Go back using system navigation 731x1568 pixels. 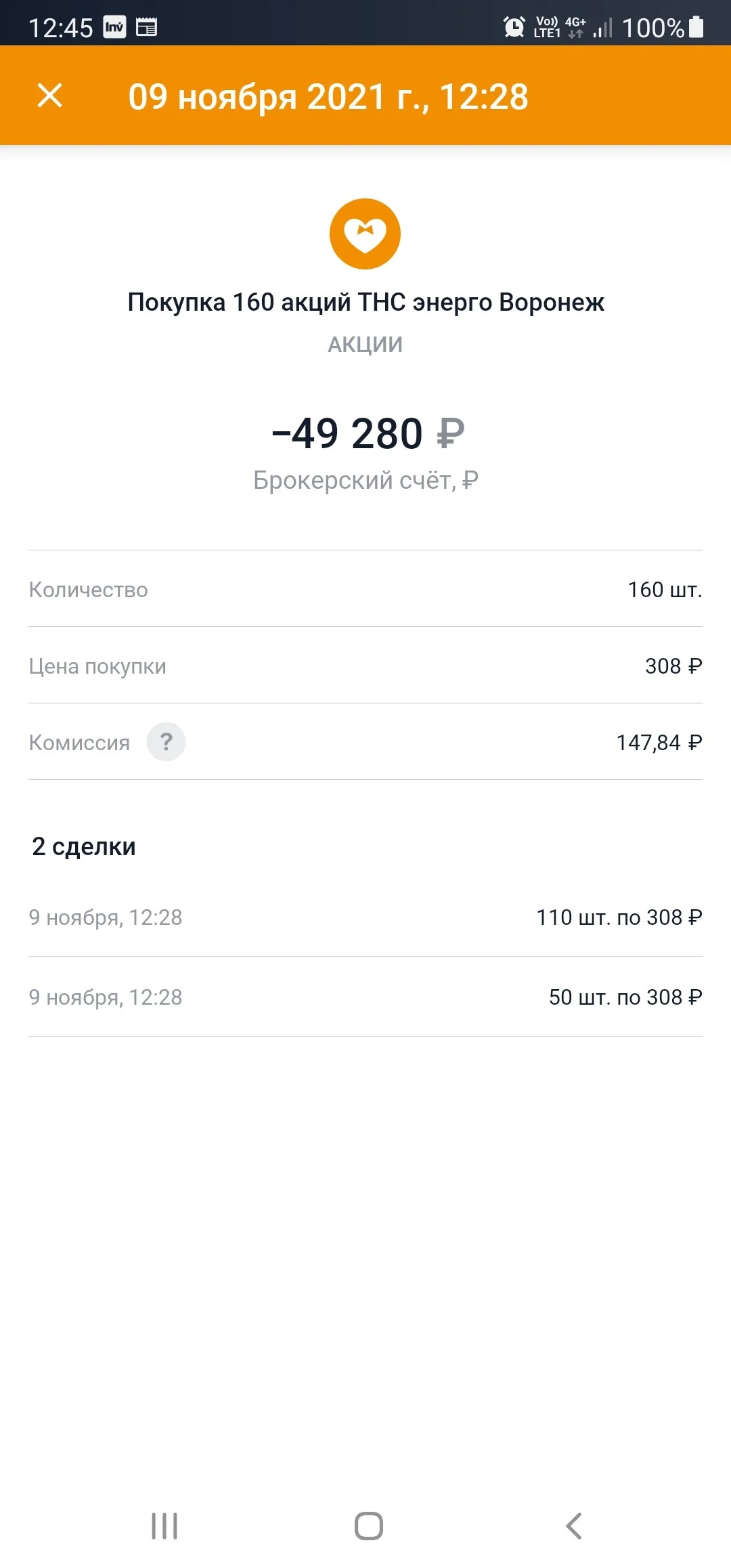click(573, 1526)
